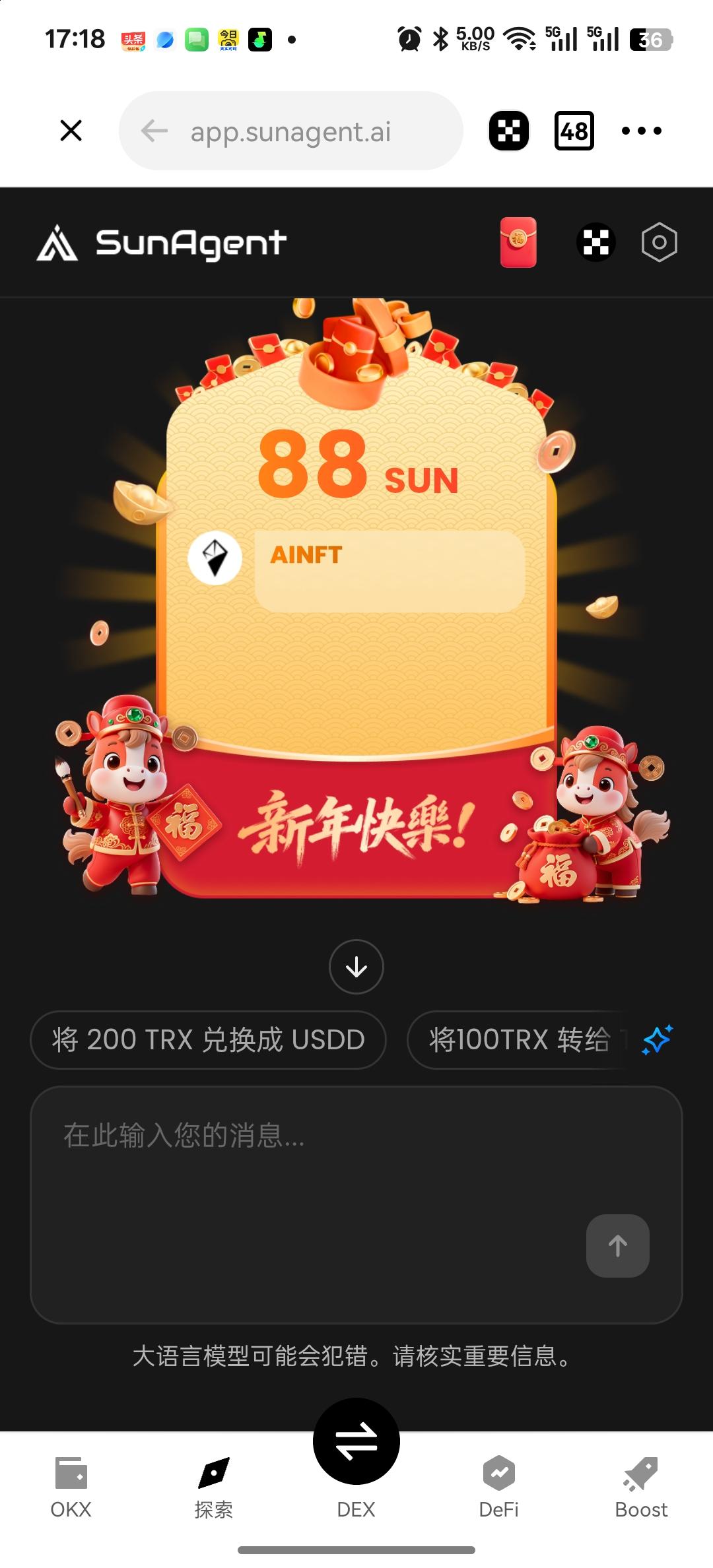Send the message with the up arrow
Screen dimensions: 713x1568
(x=617, y=1245)
